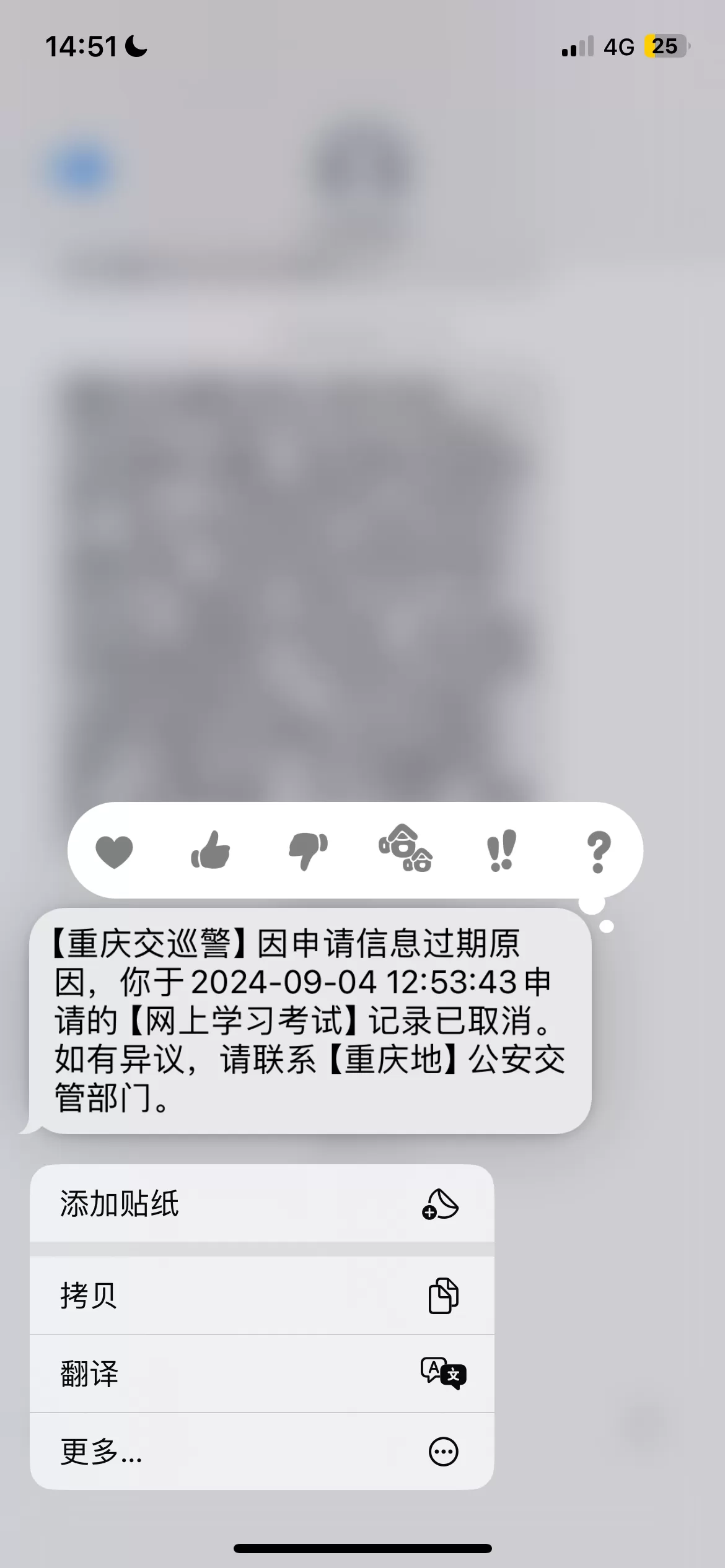React with the heart tapback
725x1568 pixels.
tap(114, 852)
